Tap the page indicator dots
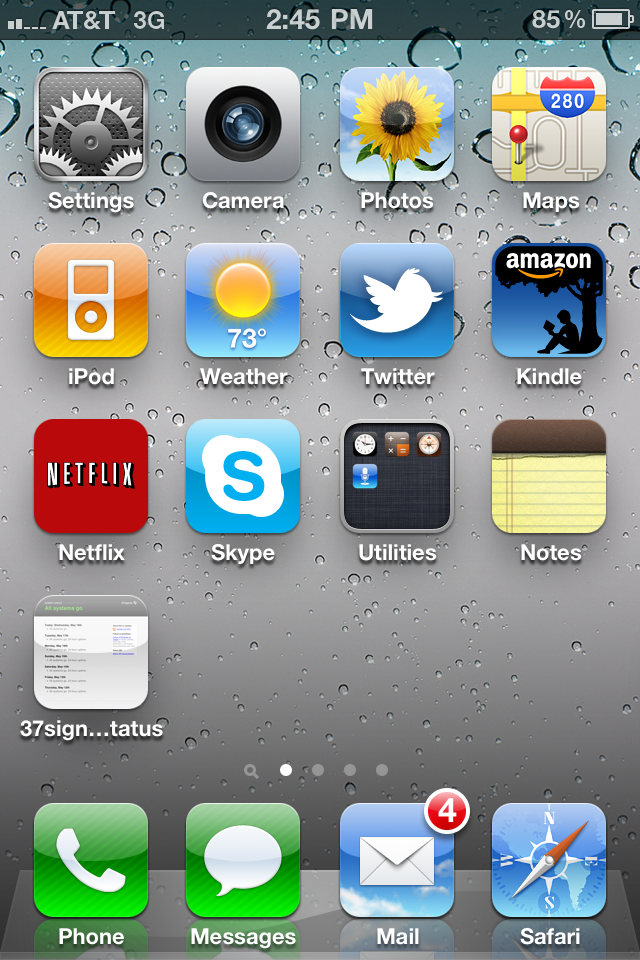This screenshot has width=640, height=960. point(318,770)
